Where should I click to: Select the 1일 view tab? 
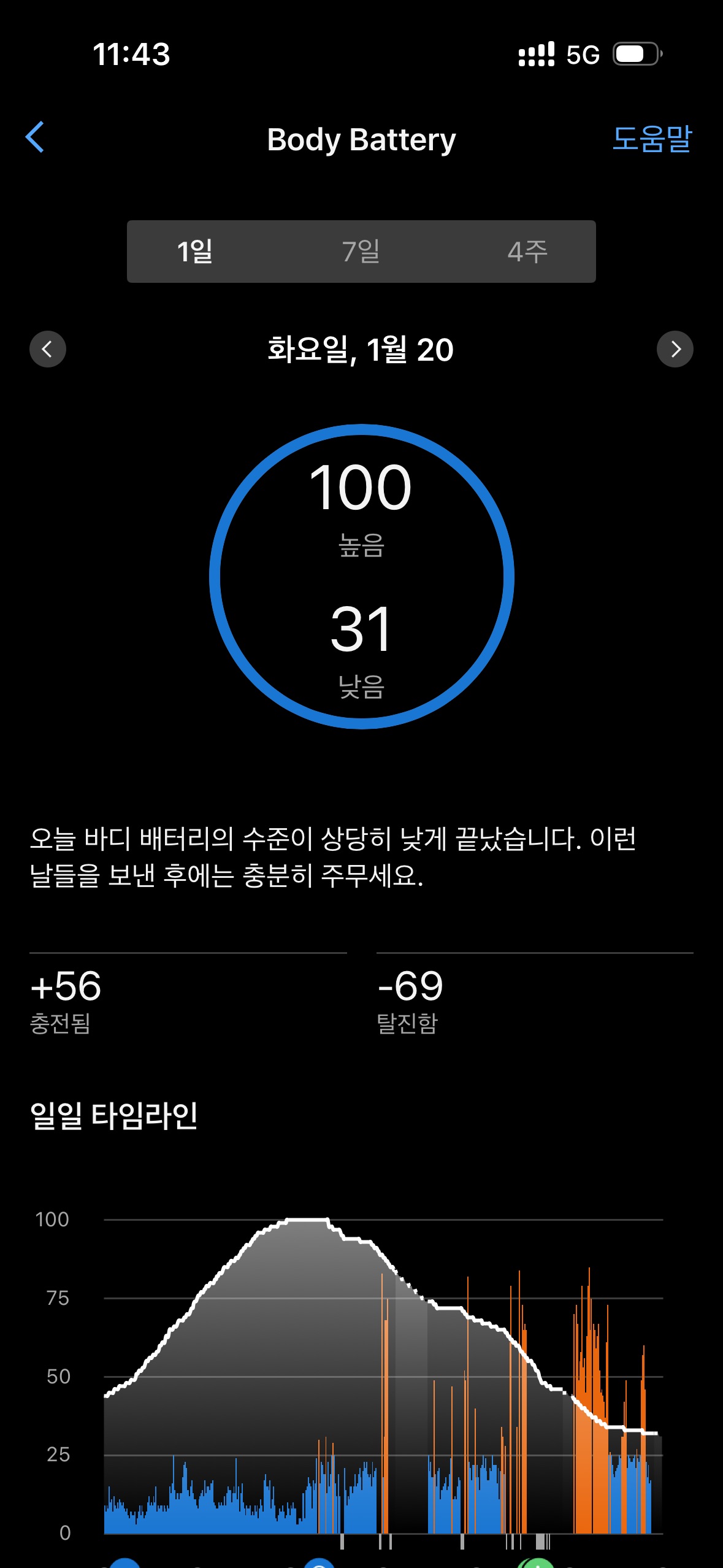(x=195, y=252)
